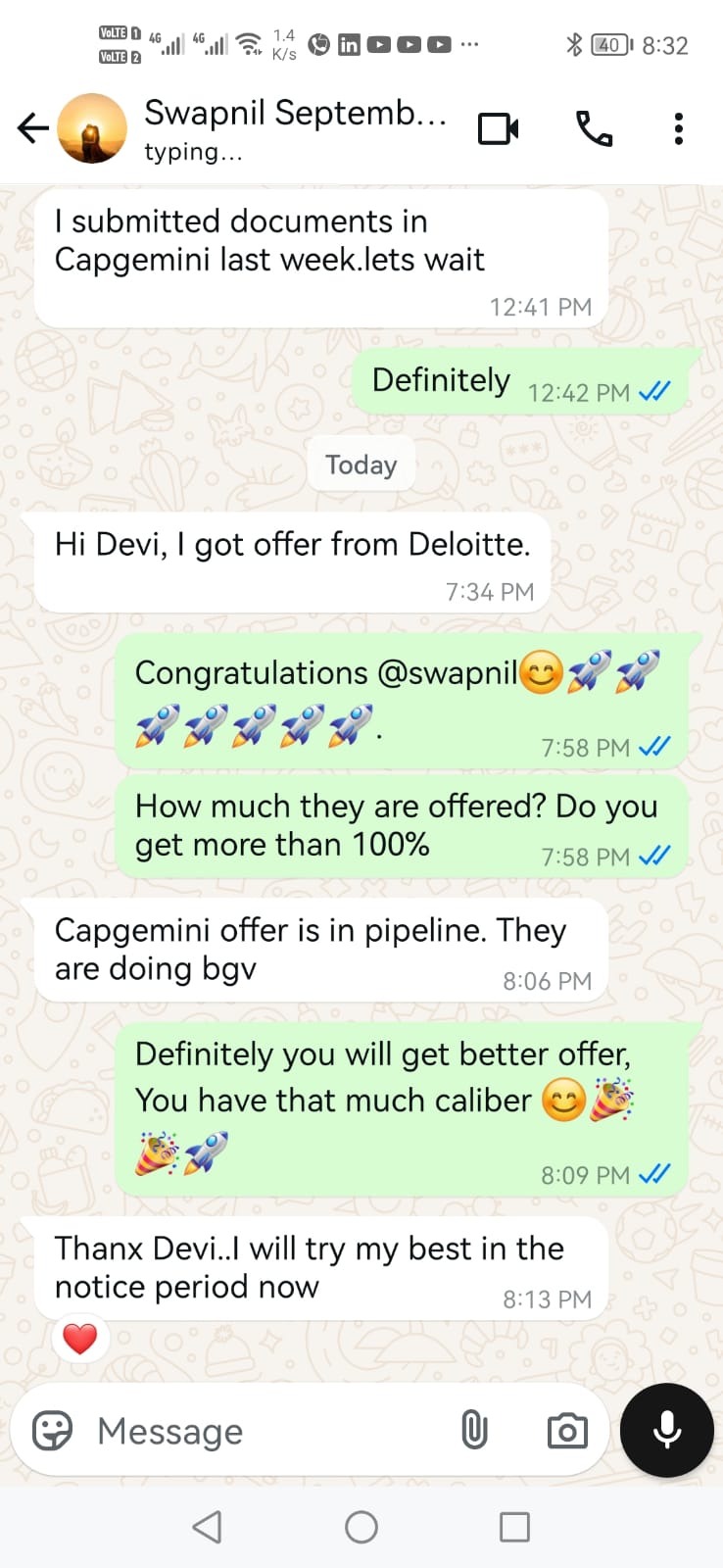Open the overflow menu
723x1568 pixels.
coord(678,128)
